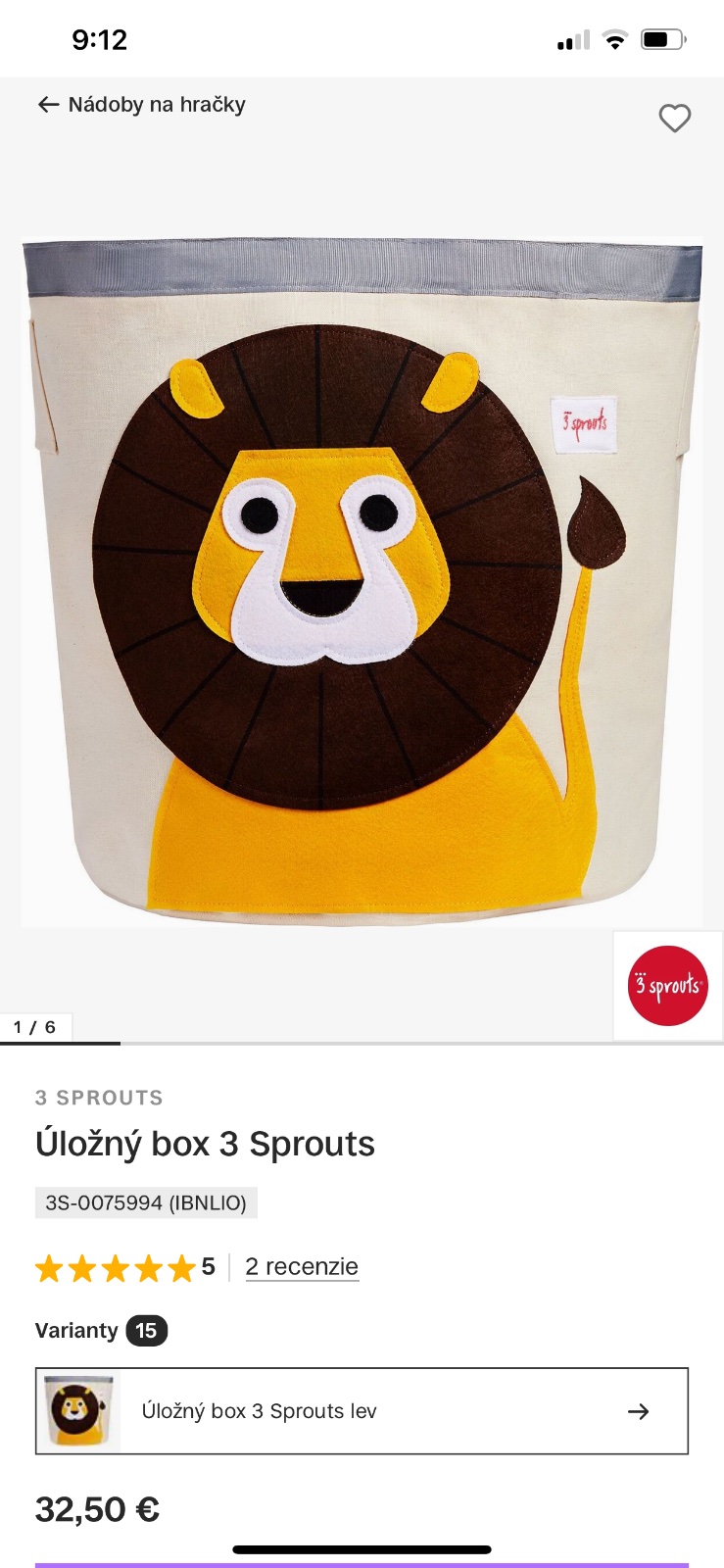Open variant selector Úložný box 3 Sprouts lev
Image resolution: width=724 pixels, height=1568 pixels.
[x=362, y=1411]
